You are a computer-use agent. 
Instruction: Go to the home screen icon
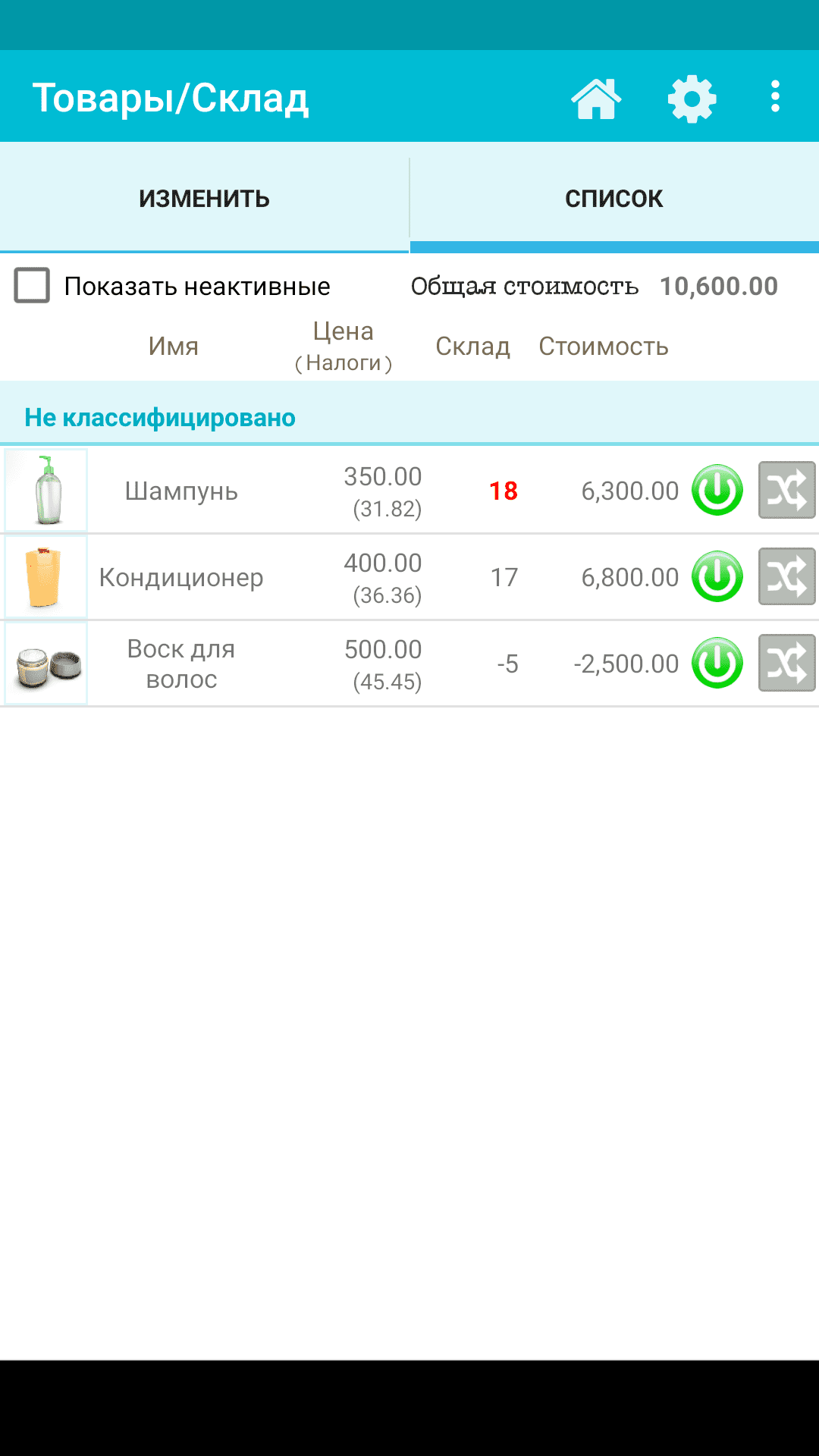(x=596, y=99)
